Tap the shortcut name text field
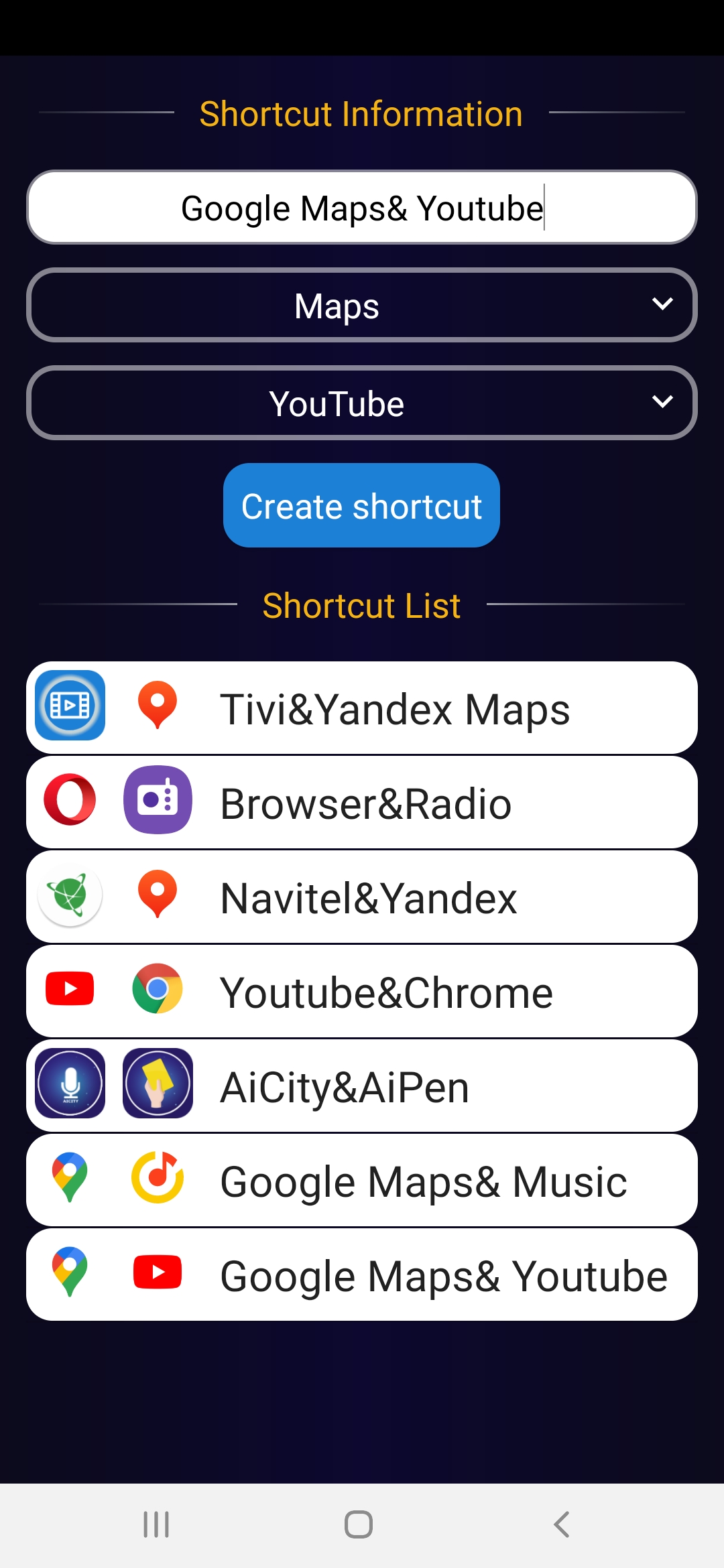724x1568 pixels. click(x=362, y=208)
